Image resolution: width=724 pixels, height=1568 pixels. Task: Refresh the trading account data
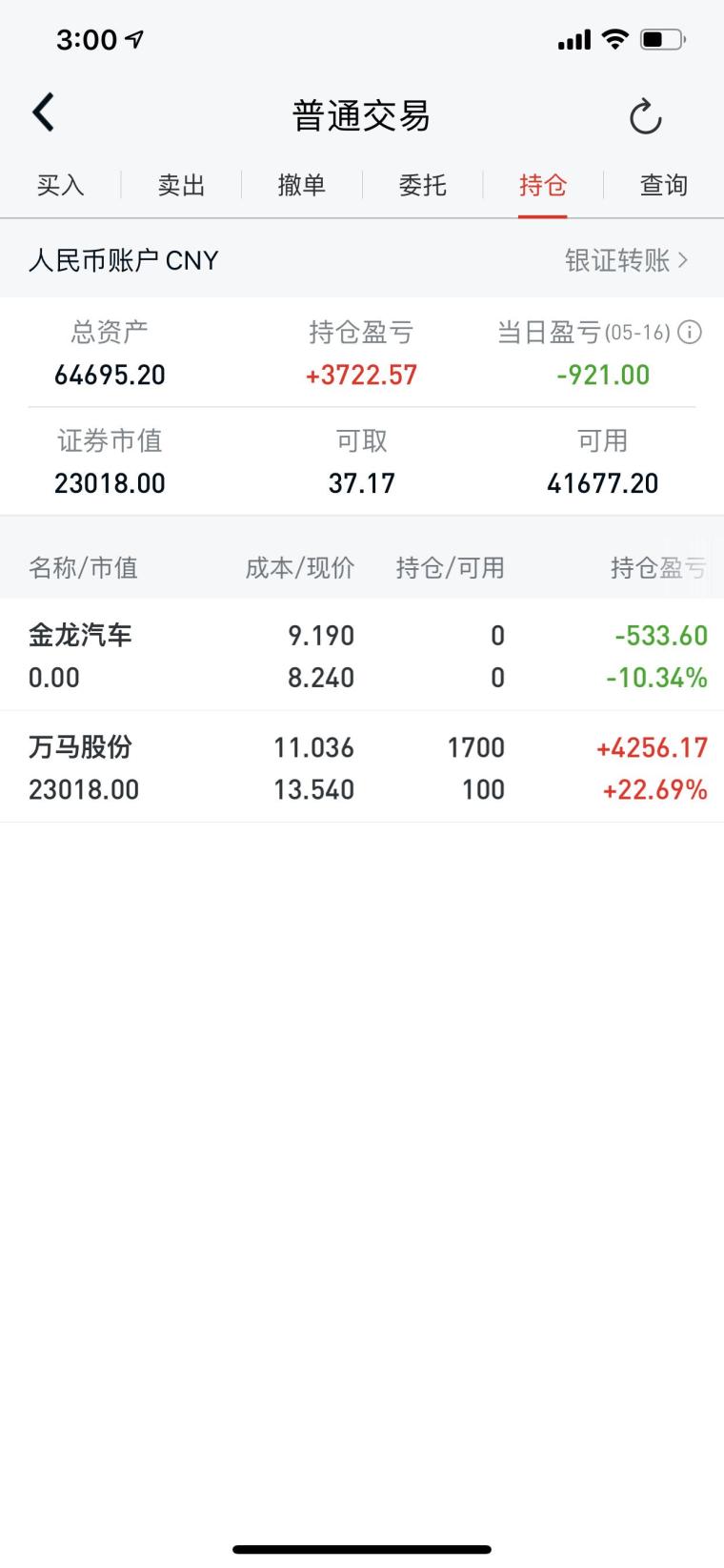click(645, 117)
